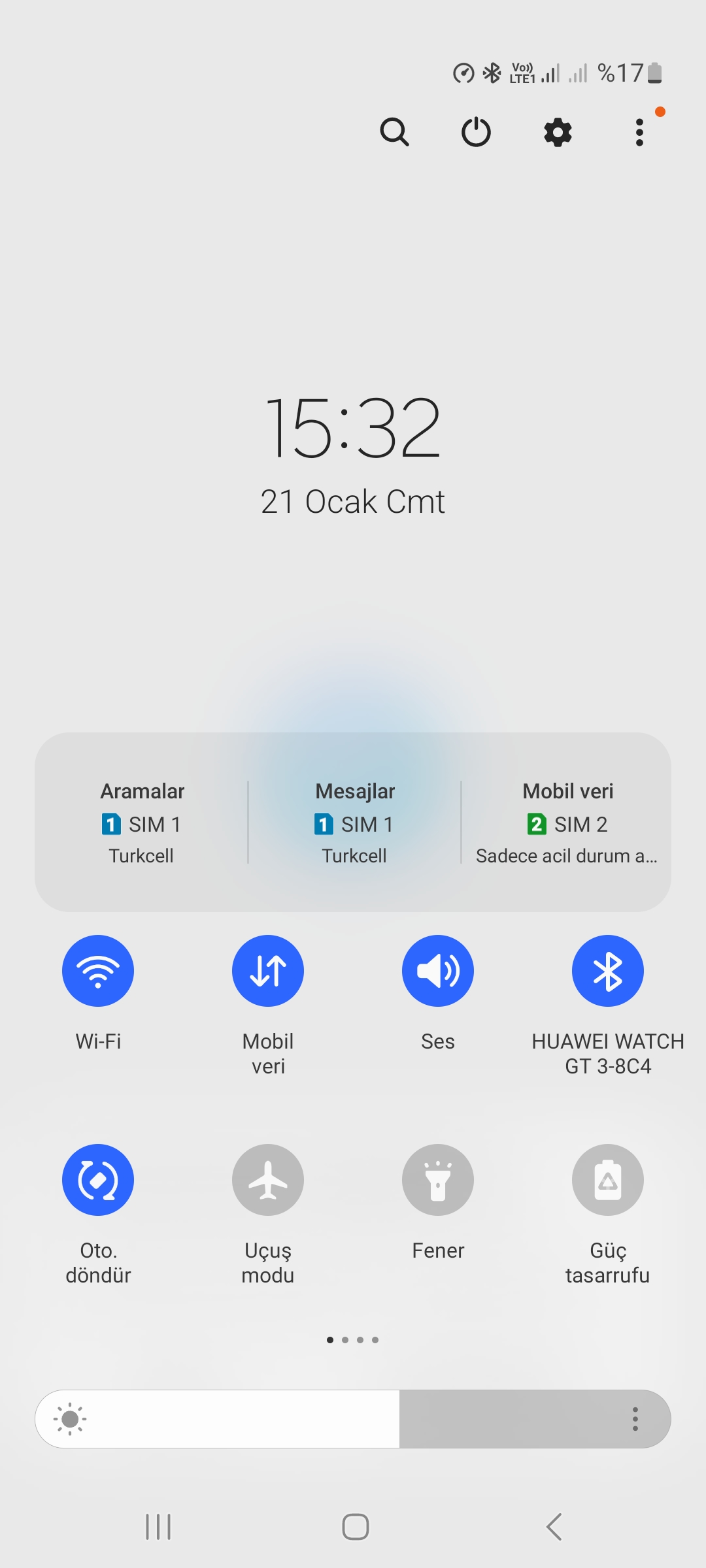The height and width of the screenshot is (1568, 706).
Task: Select SIM for Aramalar
Action: coord(142,823)
